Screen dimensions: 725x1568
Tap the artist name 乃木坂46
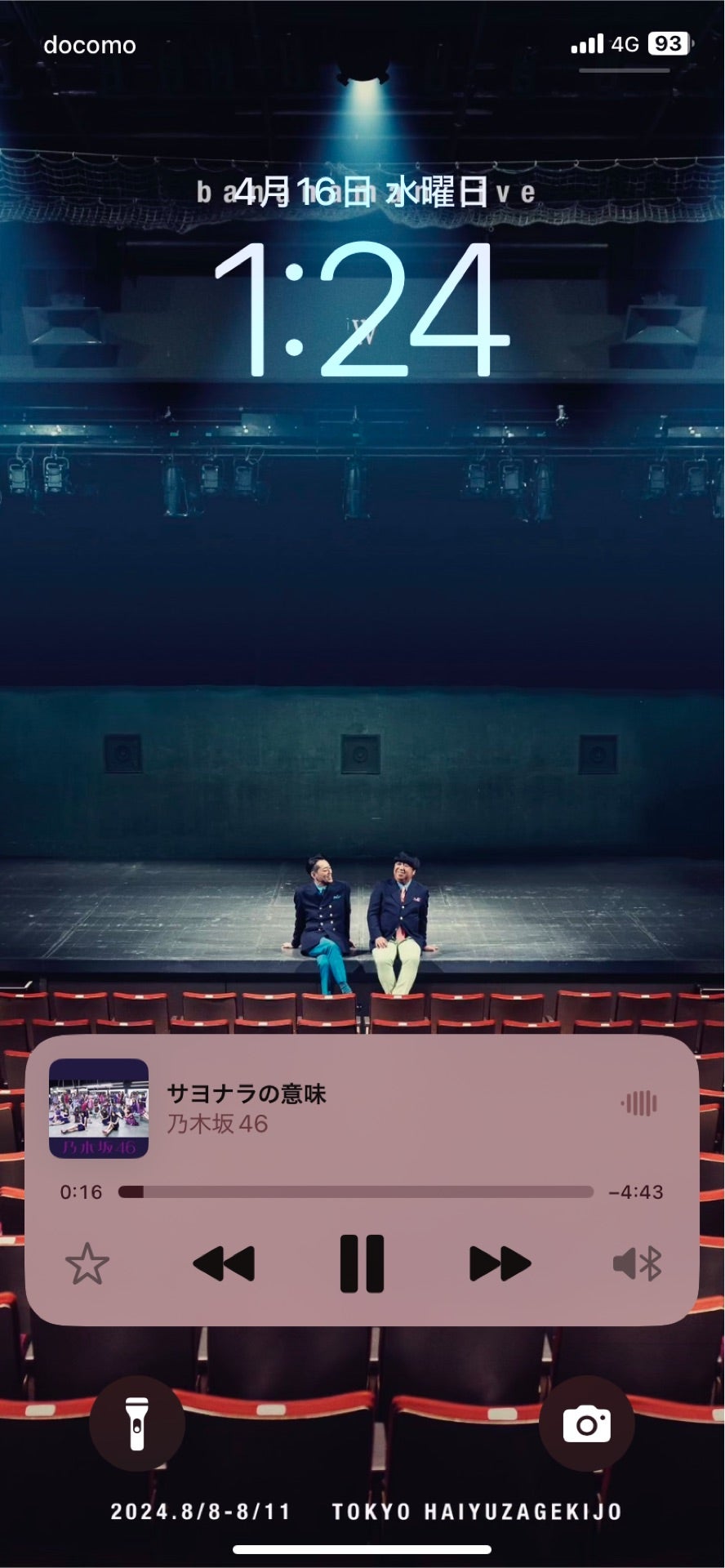[x=218, y=1125]
